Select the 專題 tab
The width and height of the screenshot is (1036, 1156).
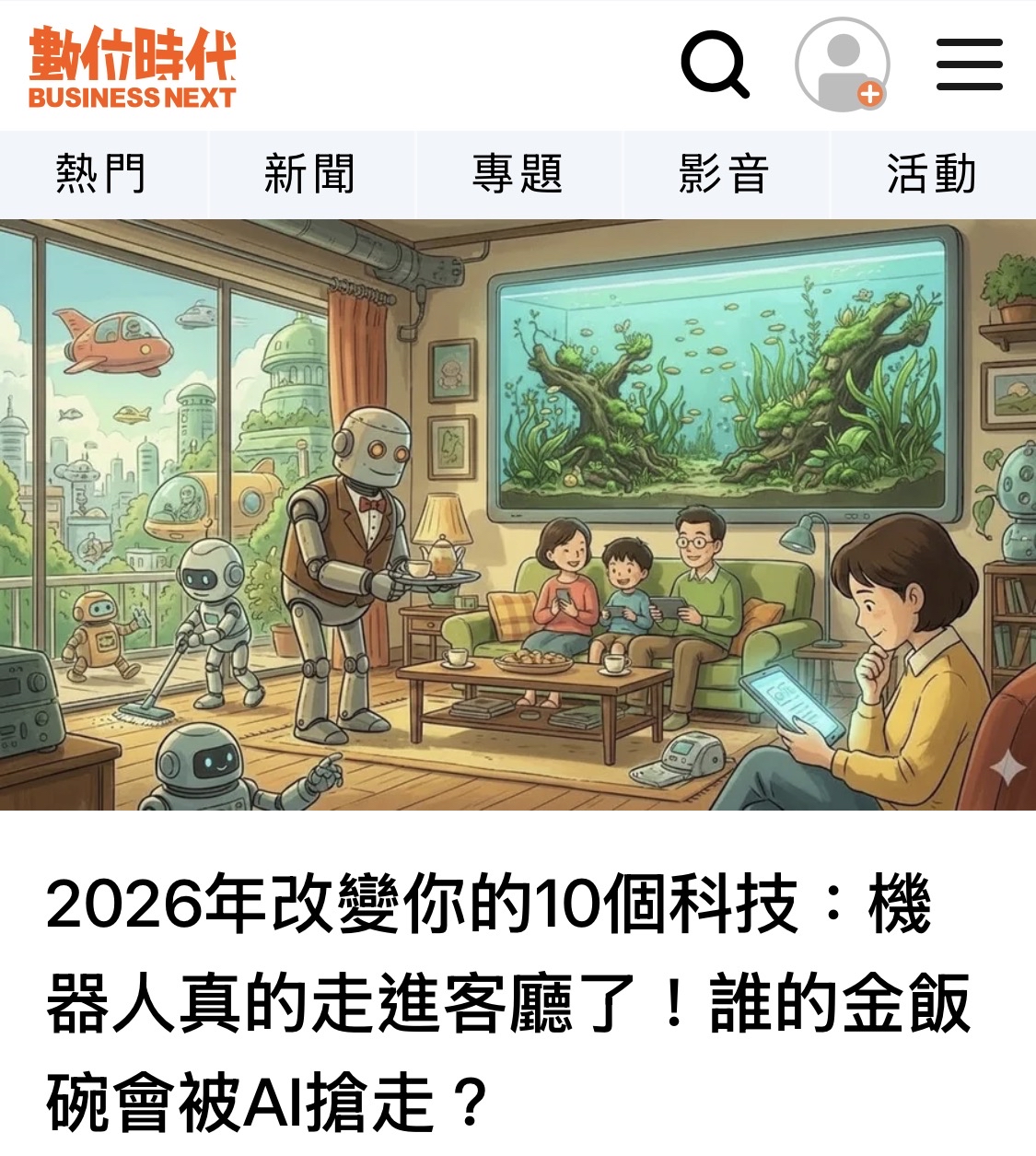point(518,174)
